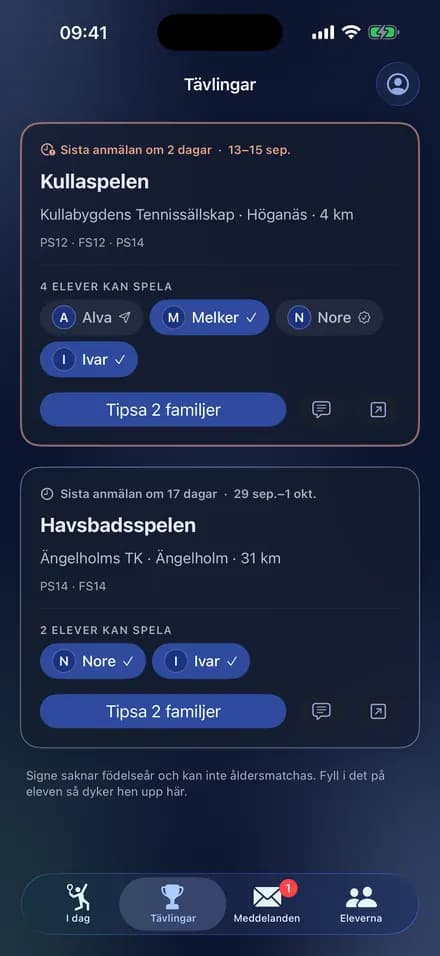440x956 pixels.
Task: Select the Alva chip under Kullaspelen
Action: point(92,317)
